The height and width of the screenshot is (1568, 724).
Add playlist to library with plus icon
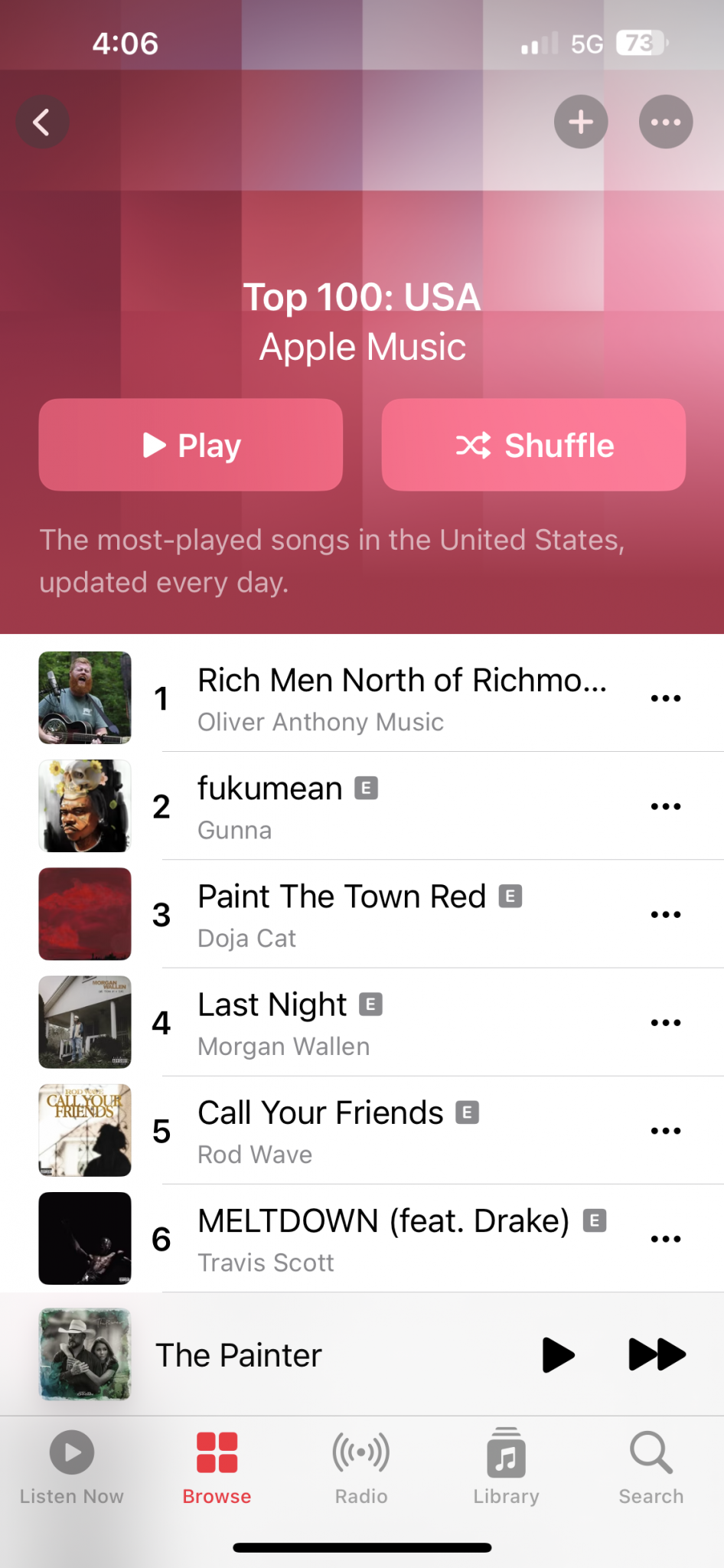coord(581,122)
